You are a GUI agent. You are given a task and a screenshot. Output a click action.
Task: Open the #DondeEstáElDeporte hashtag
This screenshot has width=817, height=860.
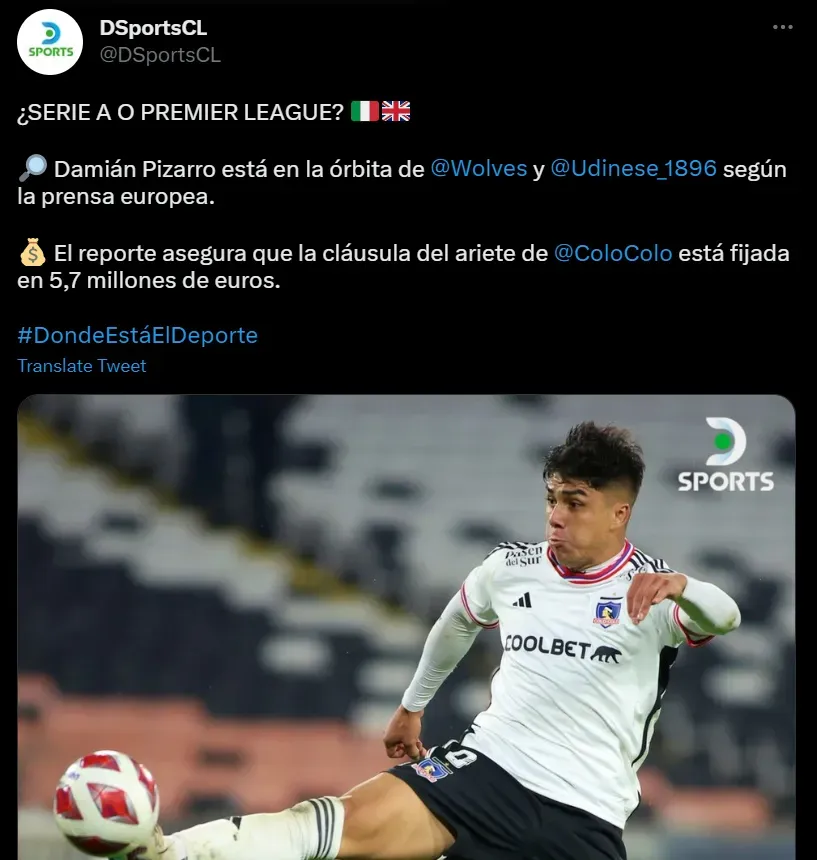click(x=137, y=336)
